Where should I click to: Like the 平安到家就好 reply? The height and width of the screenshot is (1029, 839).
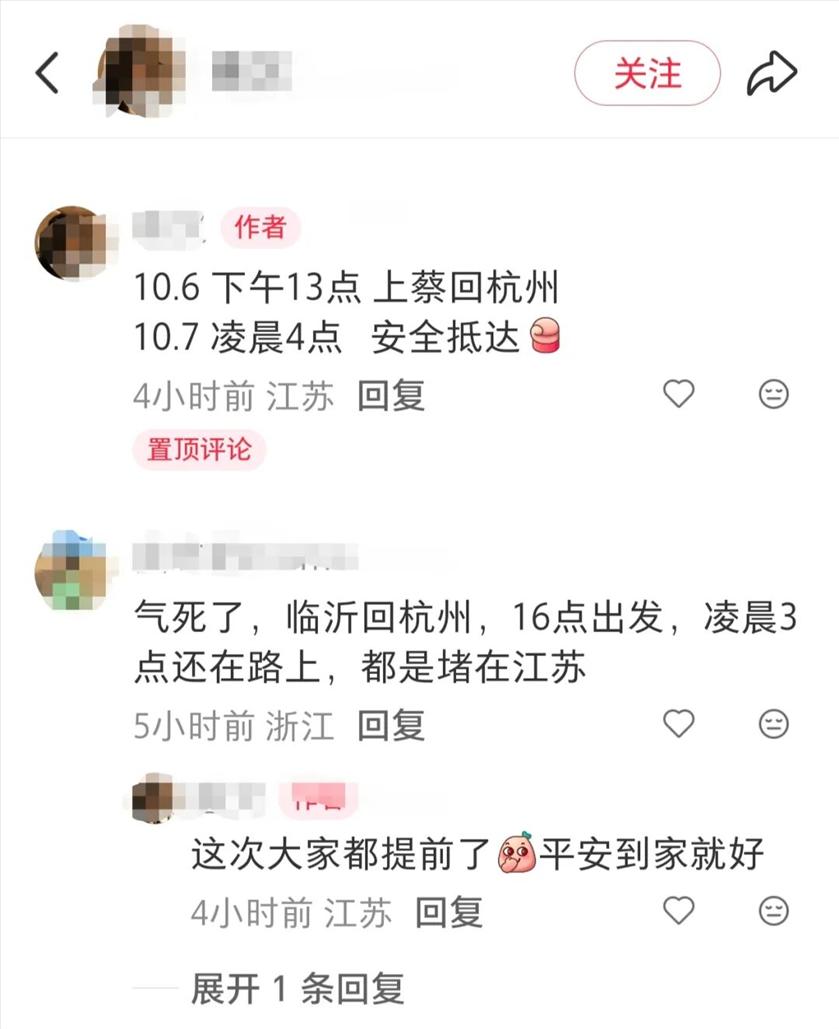(679, 910)
